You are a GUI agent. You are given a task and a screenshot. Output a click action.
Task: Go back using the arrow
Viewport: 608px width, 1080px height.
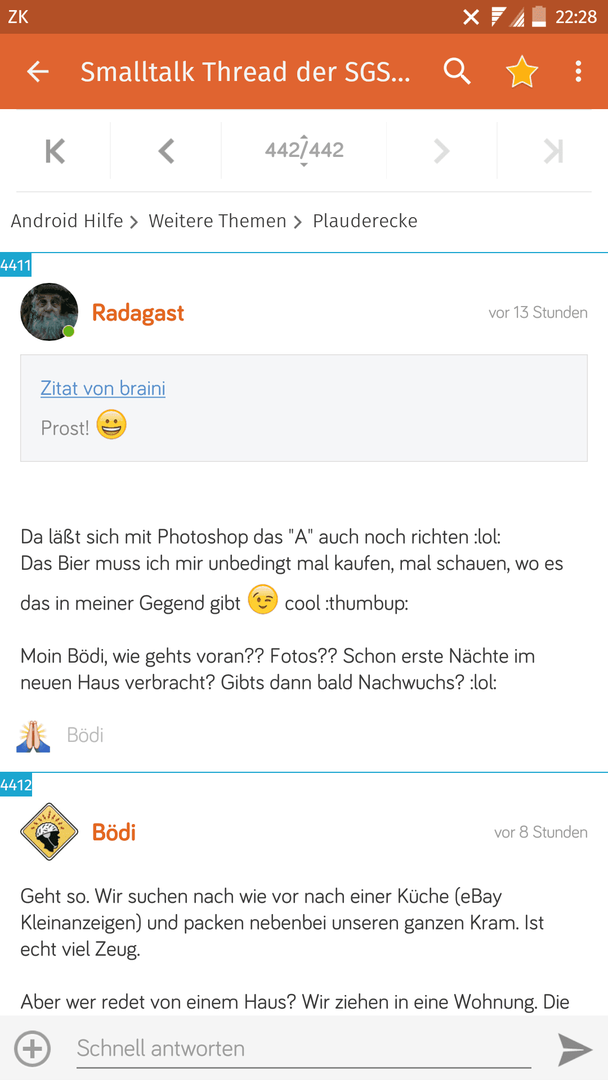pyautogui.click(x=38, y=72)
